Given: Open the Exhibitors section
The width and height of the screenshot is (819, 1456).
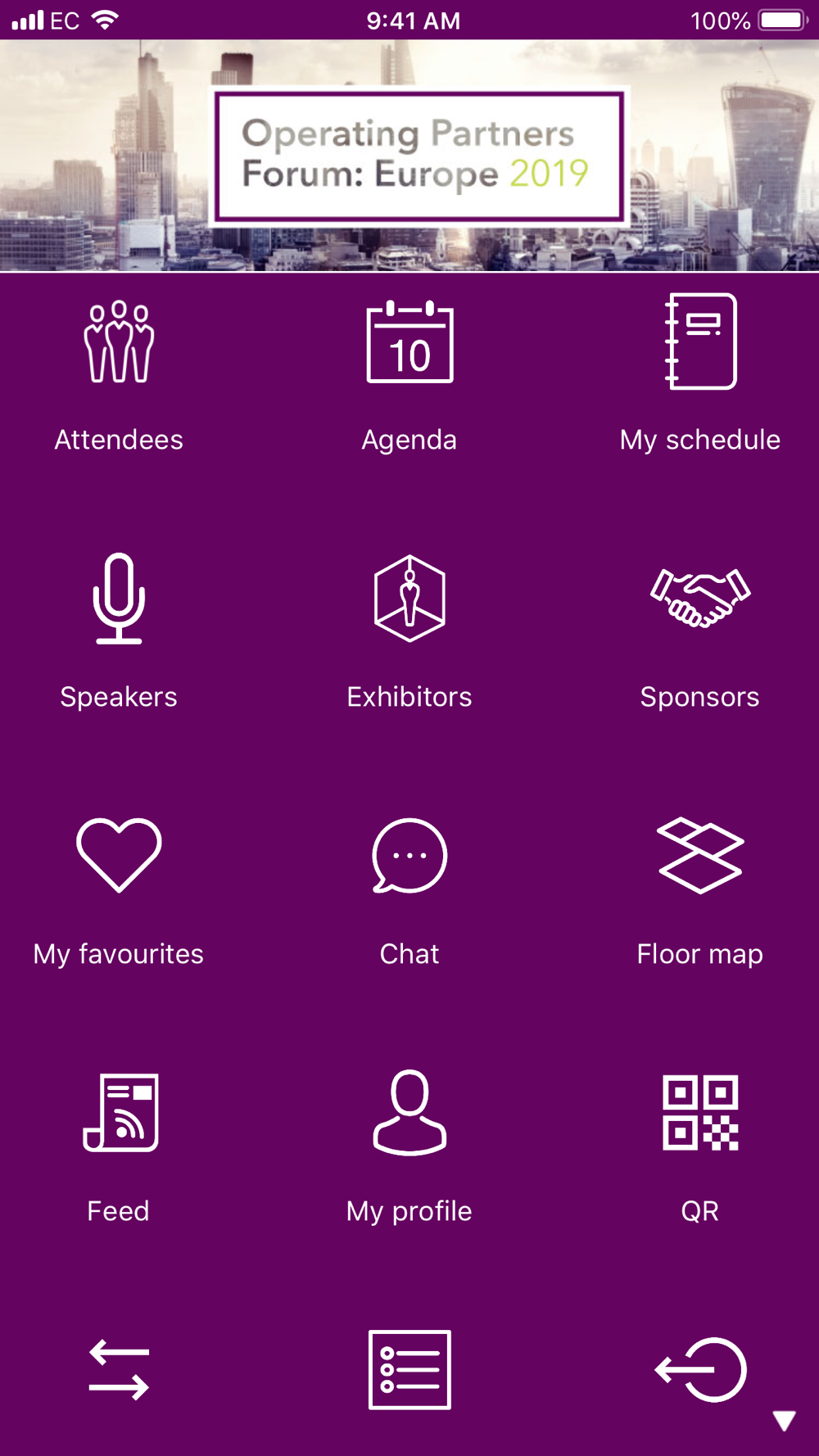Looking at the screenshot, I should [409, 629].
